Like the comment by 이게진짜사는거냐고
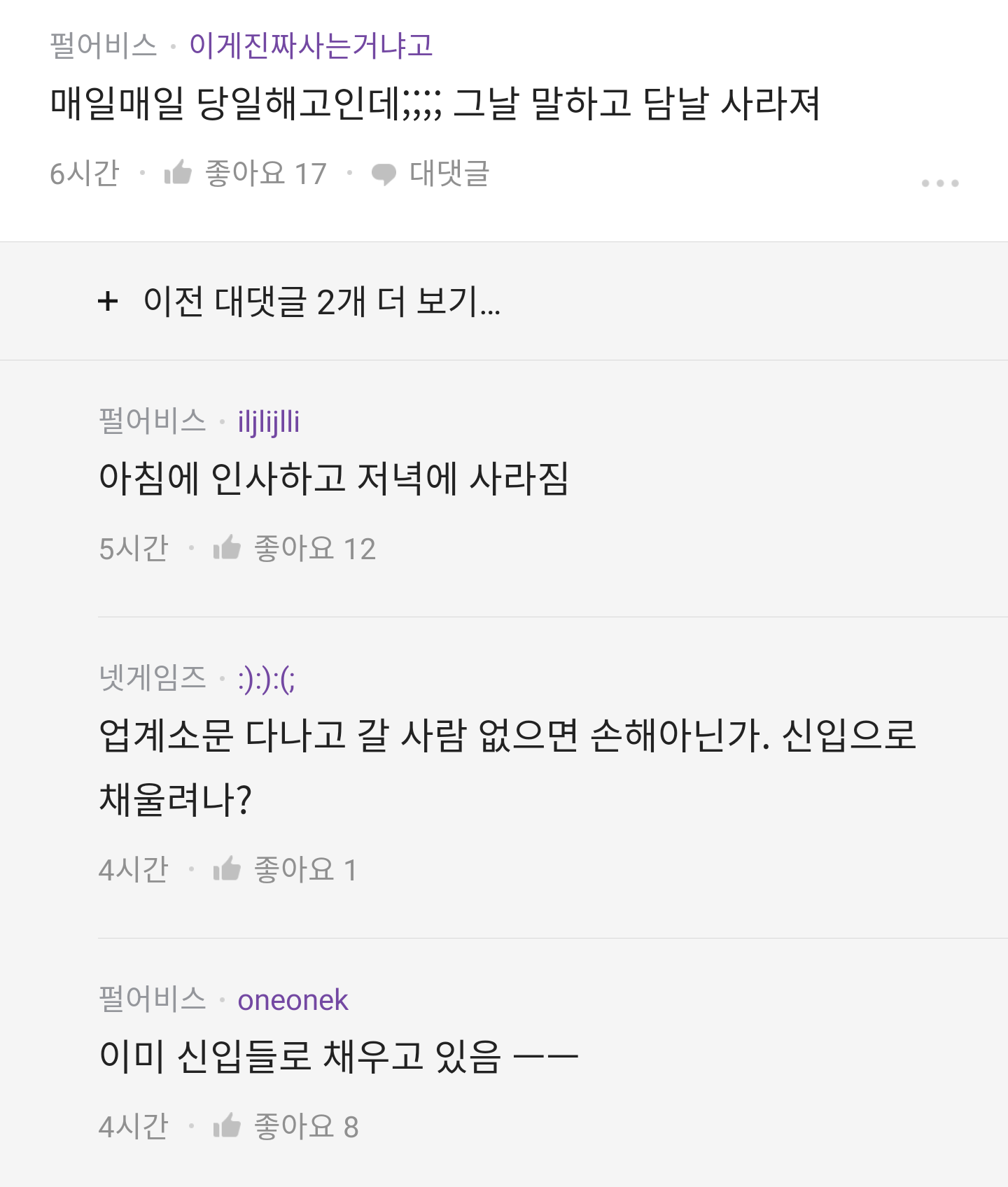This screenshot has height=1187, width=1008. (178, 172)
